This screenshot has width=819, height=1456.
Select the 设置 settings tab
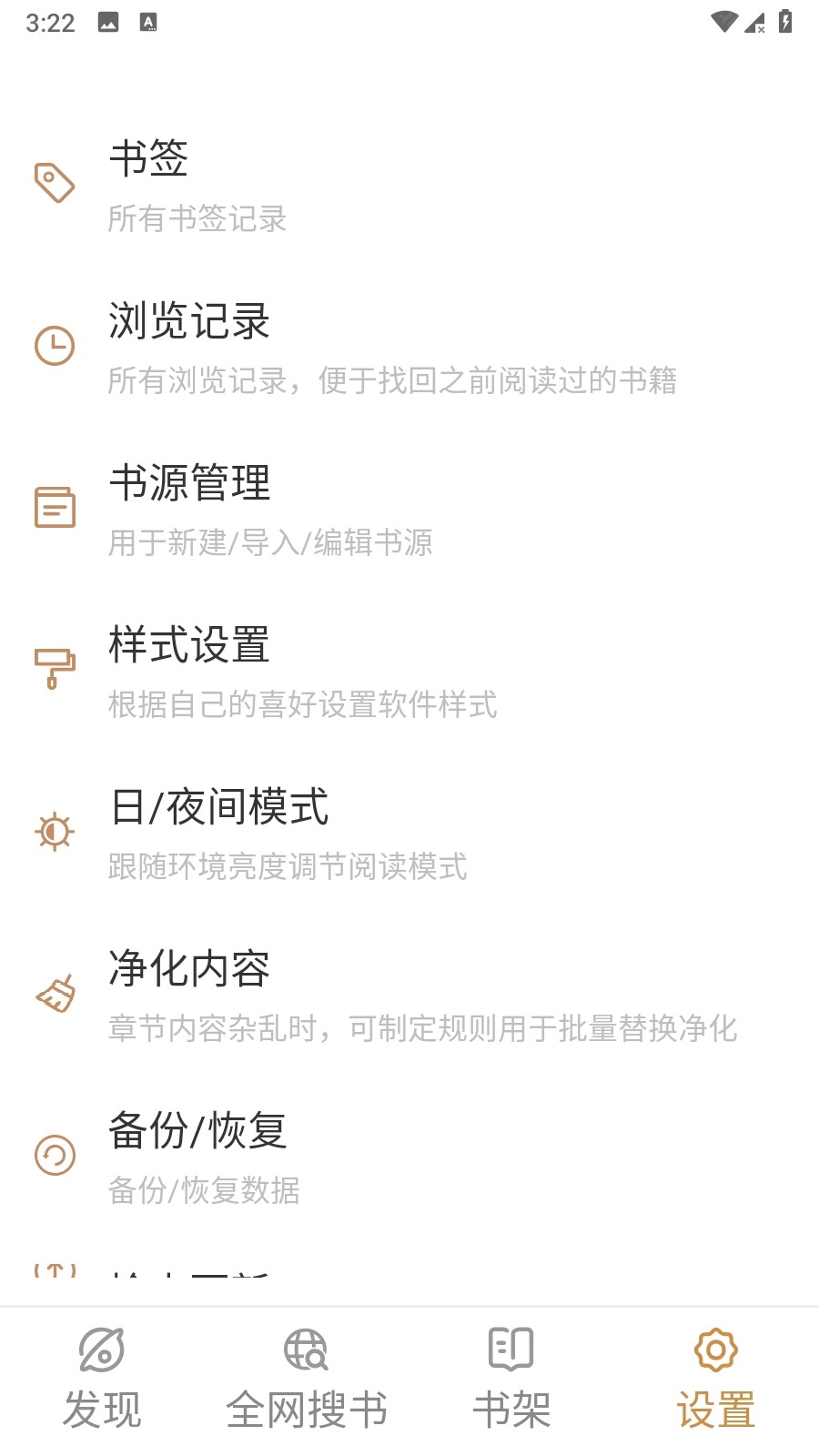coord(716,1380)
